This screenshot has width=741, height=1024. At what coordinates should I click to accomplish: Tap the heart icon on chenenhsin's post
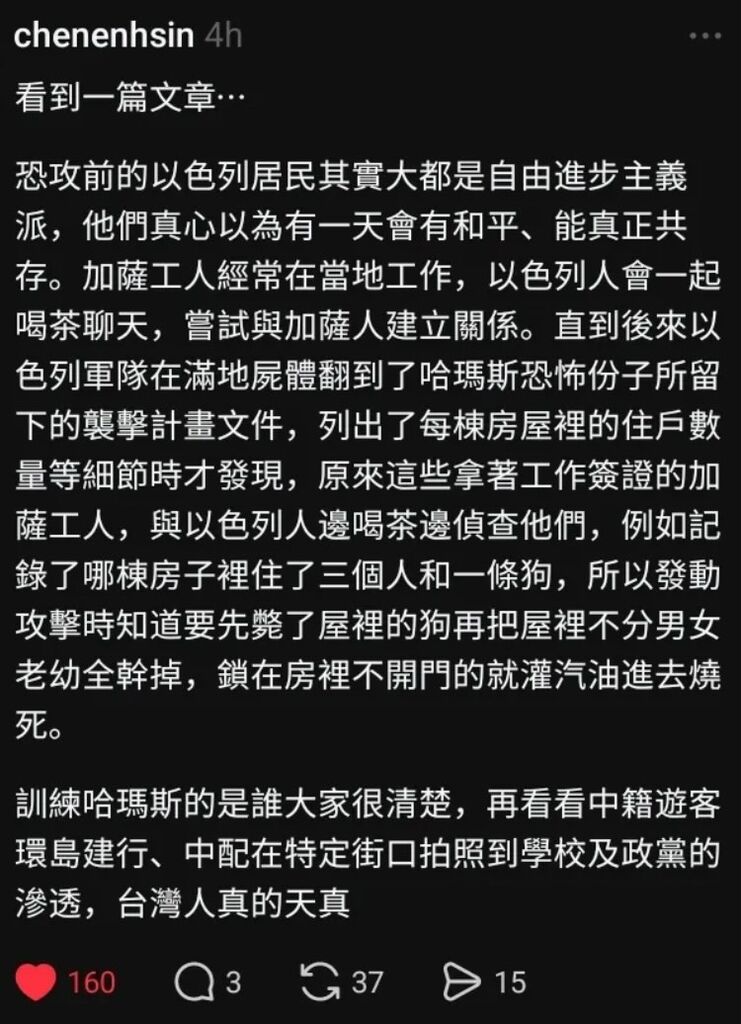click(38, 982)
